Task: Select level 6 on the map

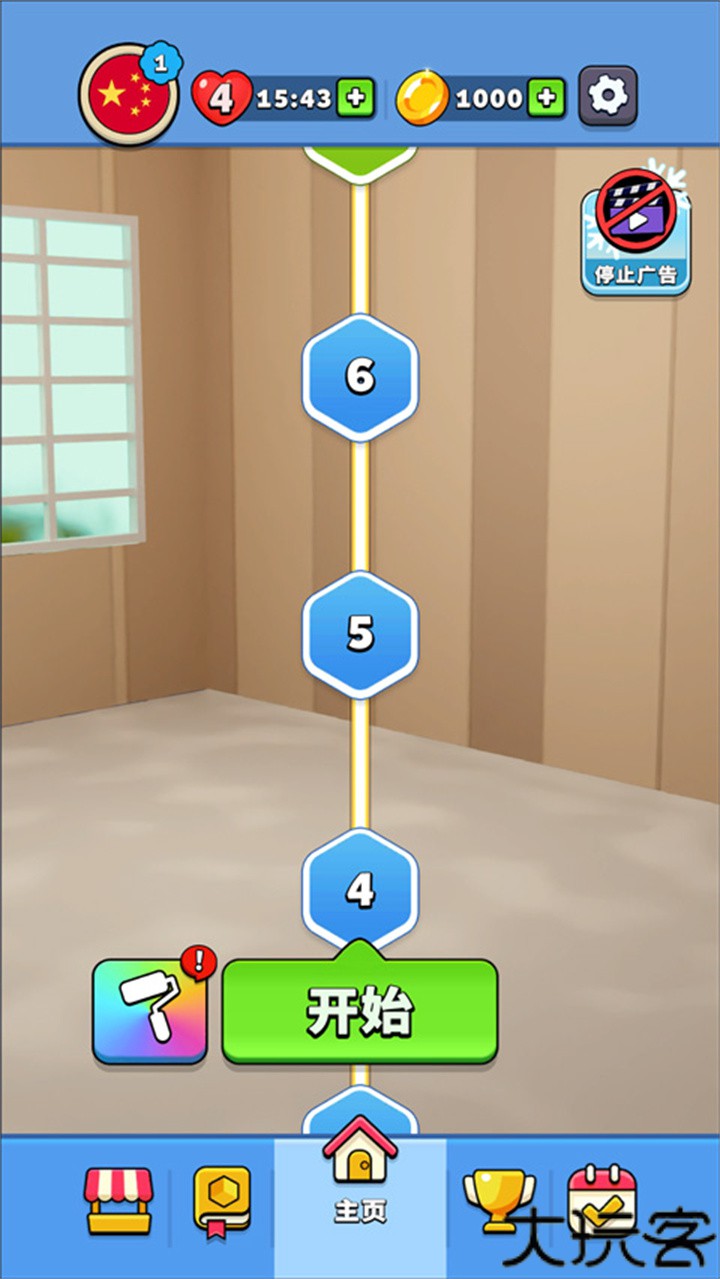Action: (360, 377)
